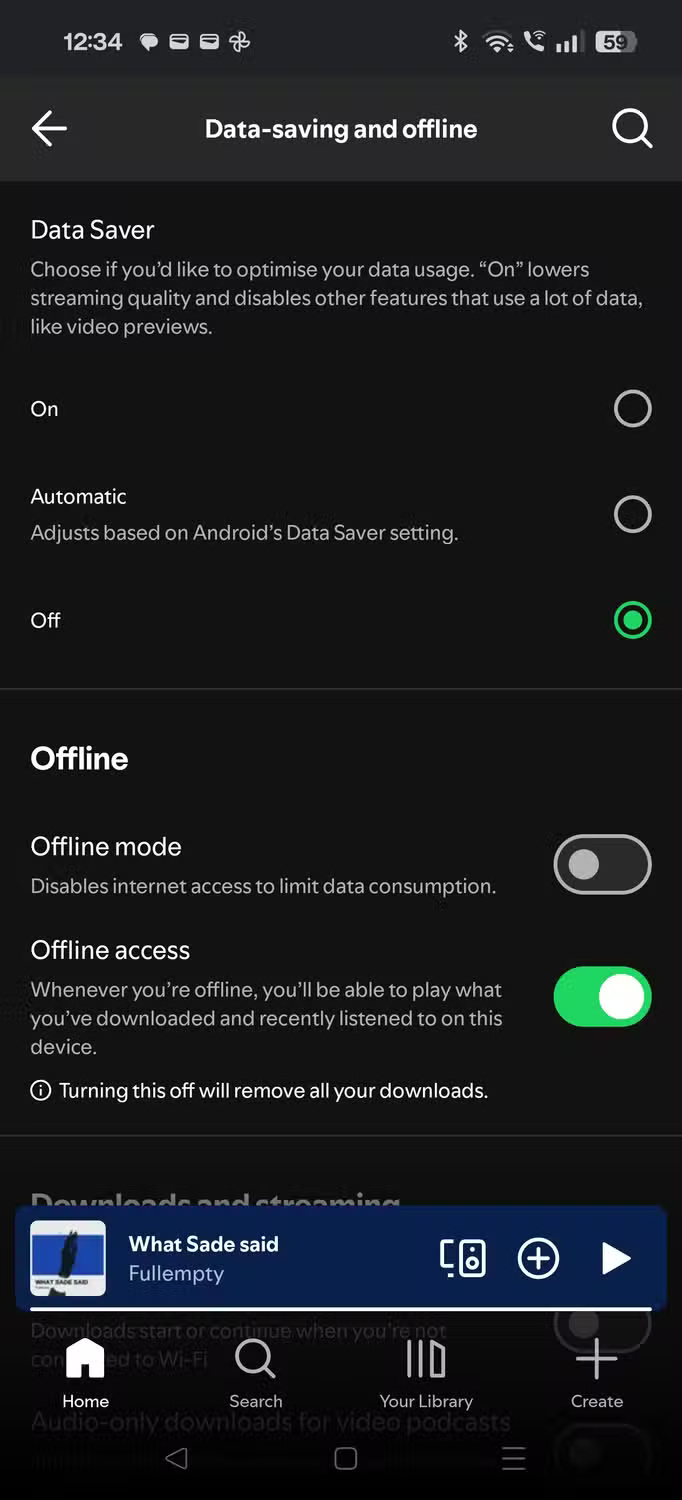Image resolution: width=682 pixels, height=1500 pixels.
Task: Tap the system back navigation button
Action: tap(176, 1459)
